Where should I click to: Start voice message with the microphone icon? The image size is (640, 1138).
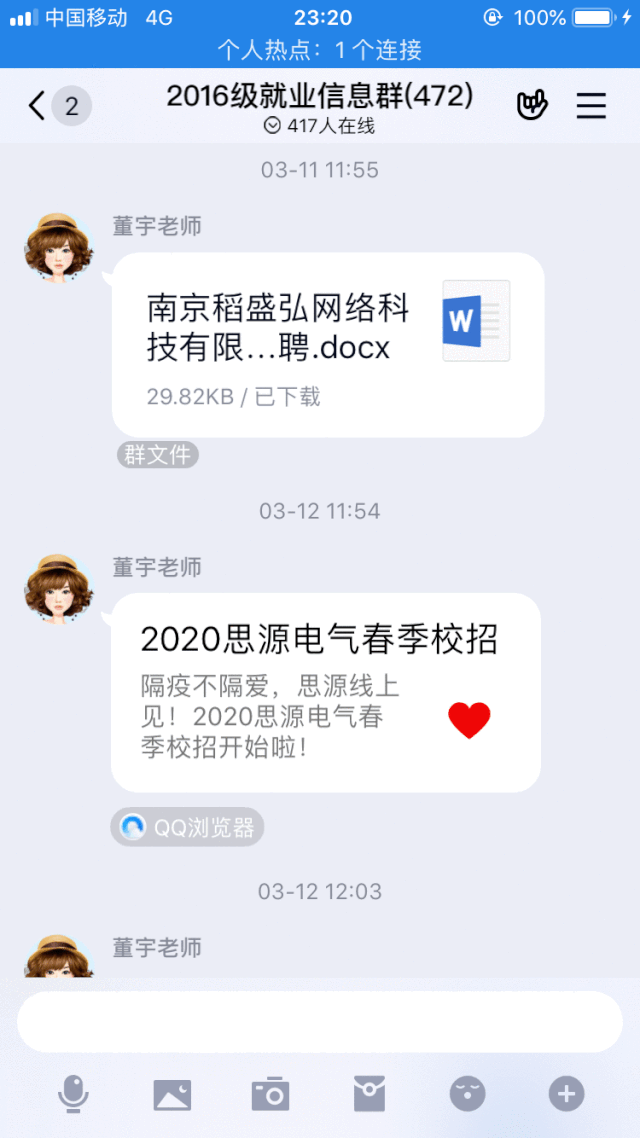(x=73, y=1094)
